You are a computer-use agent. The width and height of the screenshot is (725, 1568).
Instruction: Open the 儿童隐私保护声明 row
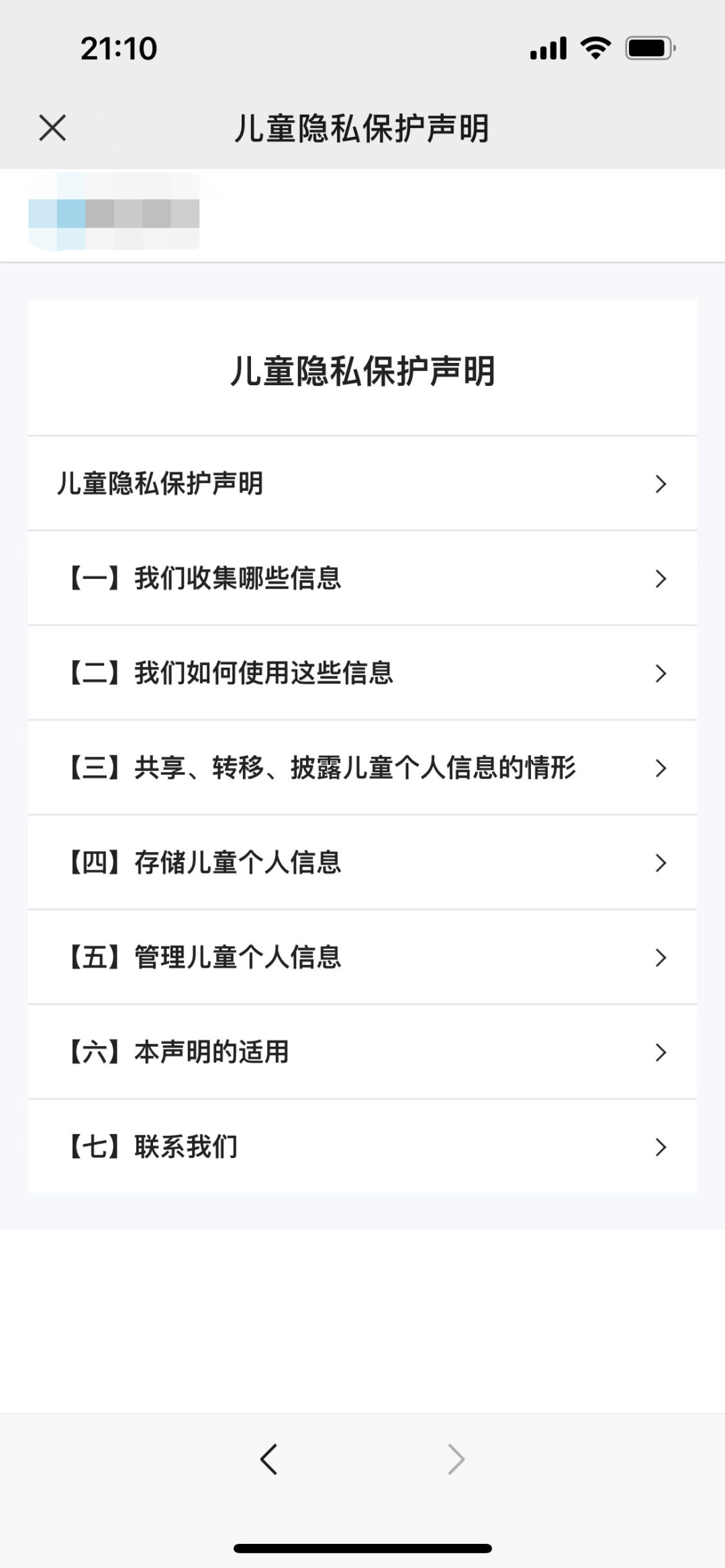(x=362, y=484)
